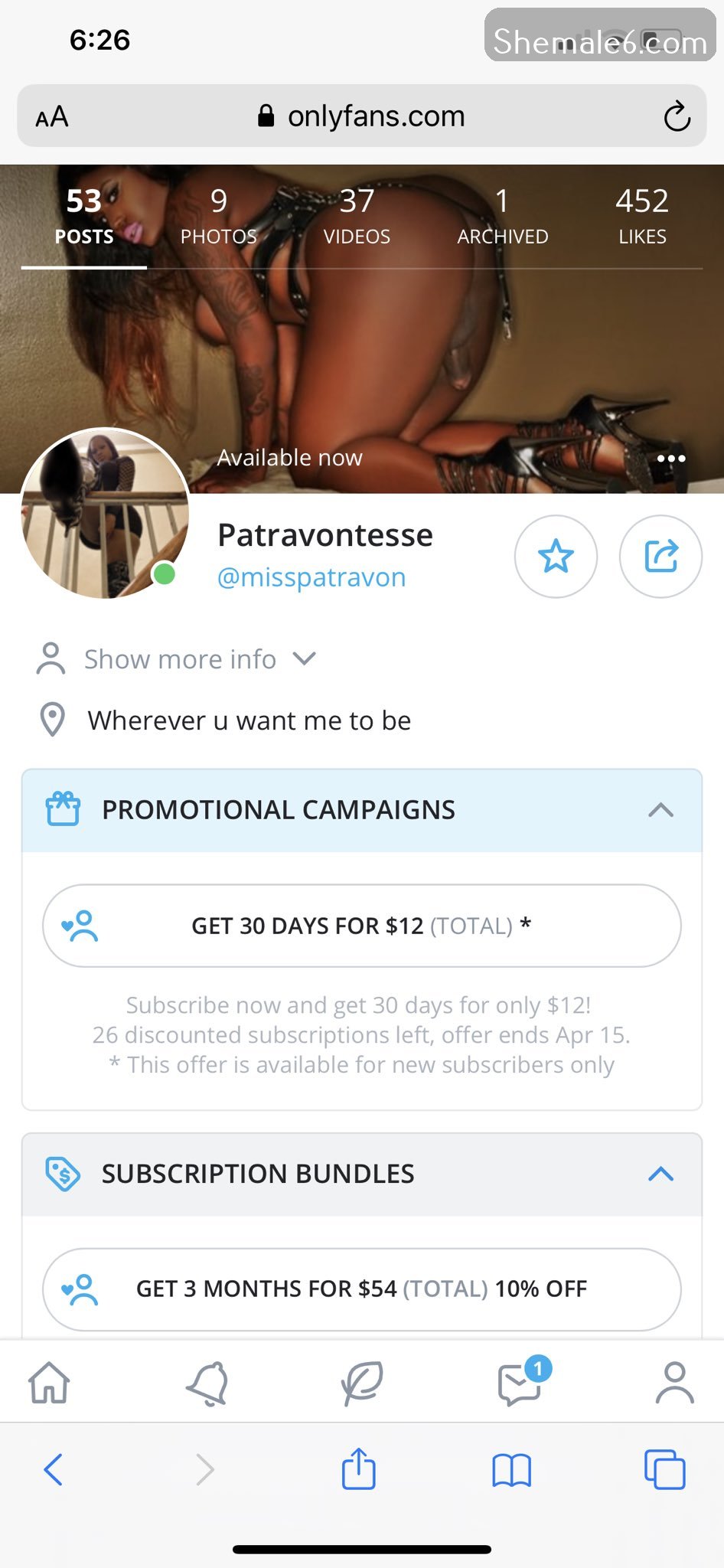Image resolution: width=724 pixels, height=1568 pixels.
Task: Choose the 3 months for $54 bundle
Action: pyautogui.click(x=361, y=1289)
